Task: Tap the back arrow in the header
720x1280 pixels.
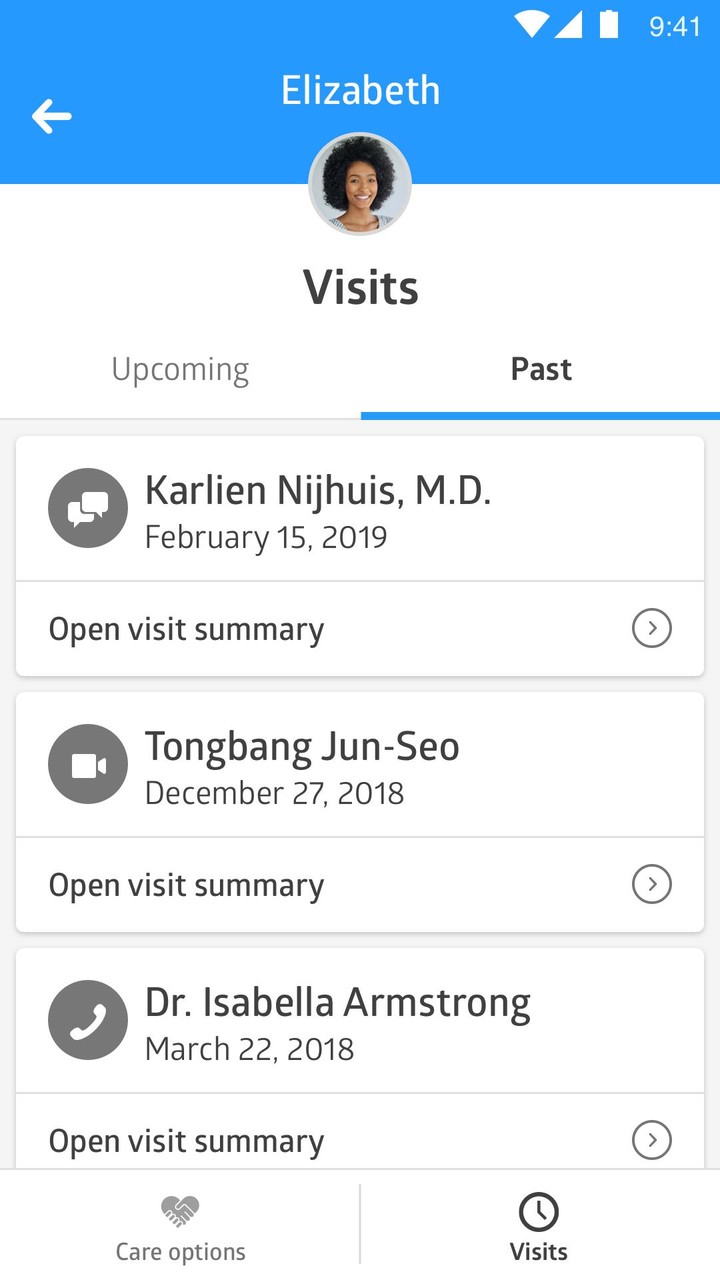Action: (51, 116)
